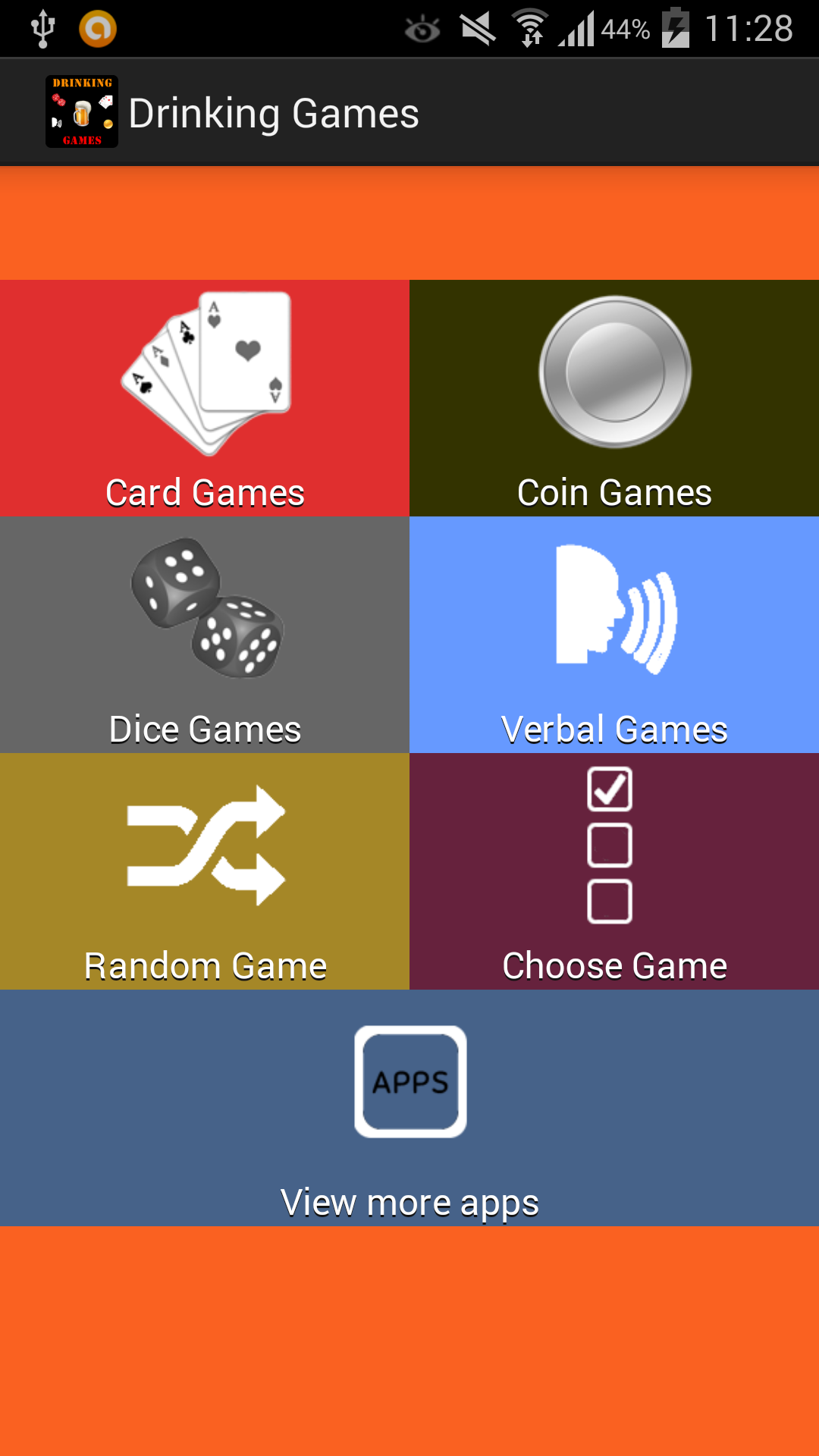Image resolution: width=819 pixels, height=1456 pixels.
Task: Tap the playing cards icon for Card Games
Action: point(205,372)
